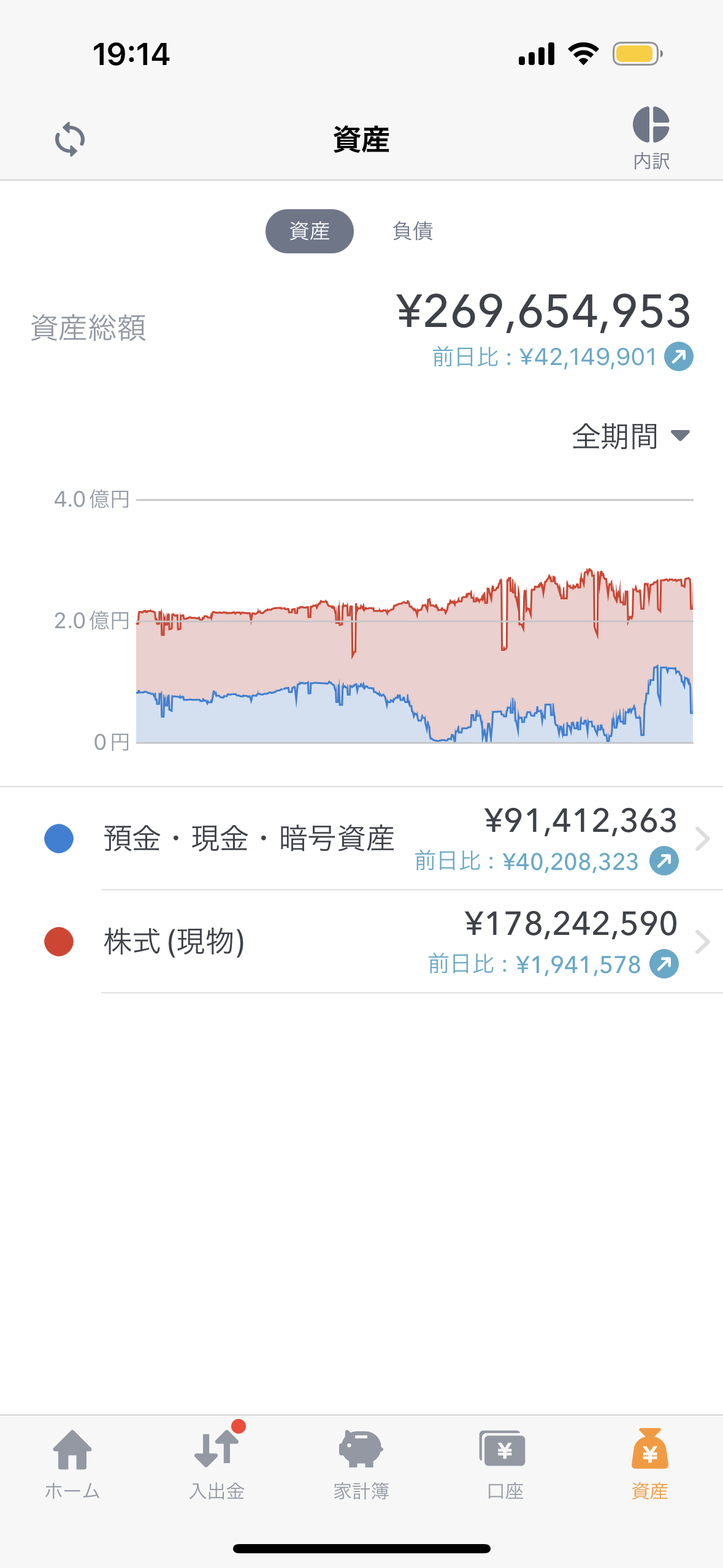723x1568 pixels.
Task: Open the 家計簿 tab
Action: (361, 1464)
